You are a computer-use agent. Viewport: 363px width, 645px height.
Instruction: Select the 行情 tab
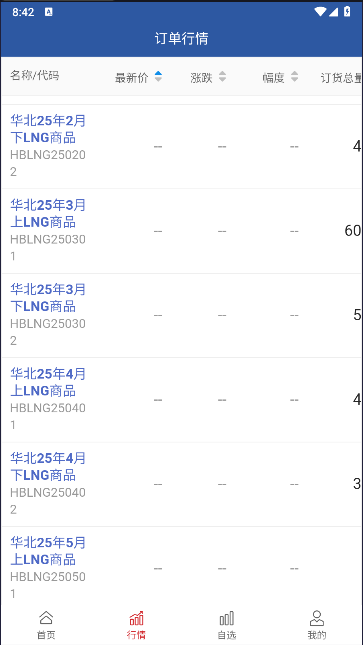coord(136,624)
